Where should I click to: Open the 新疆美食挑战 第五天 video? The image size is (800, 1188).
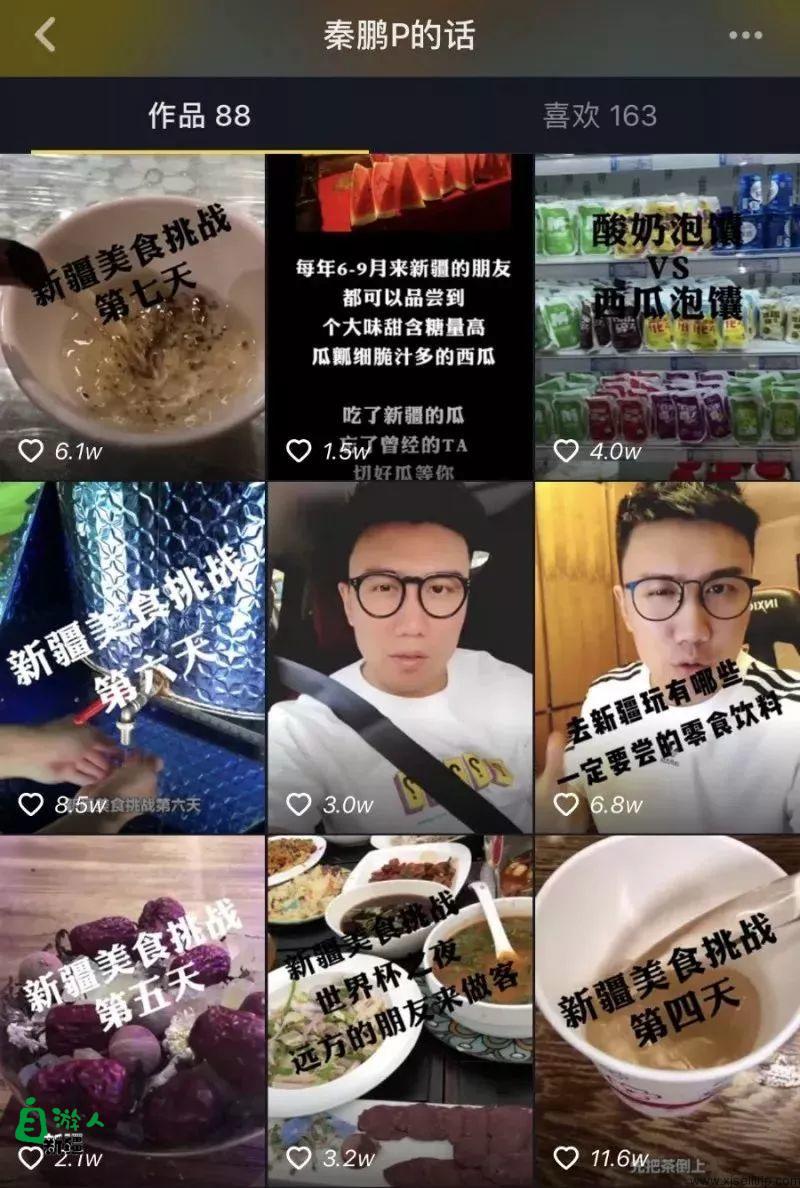[132, 1010]
